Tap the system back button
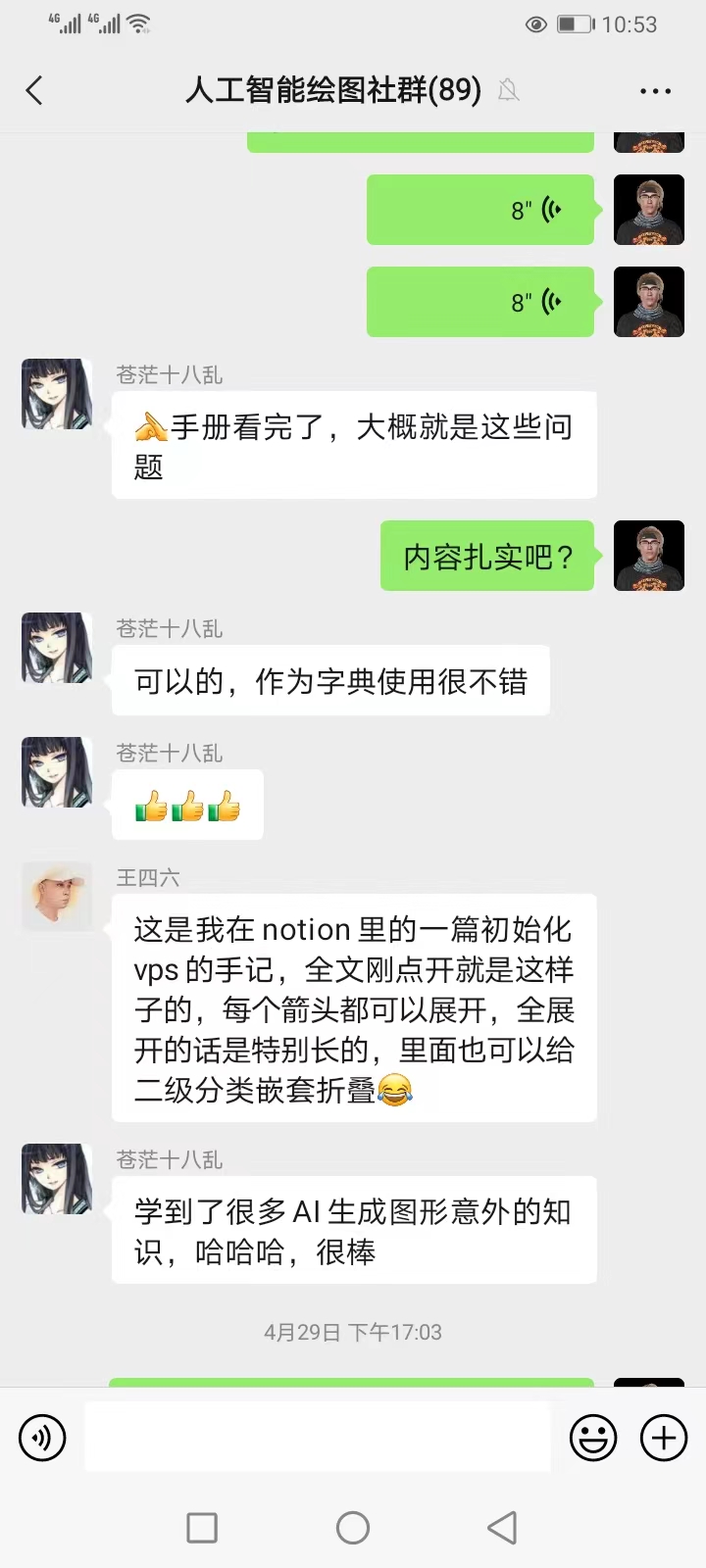Image resolution: width=706 pixels, height=1568 pixels. coord(502,1527)
